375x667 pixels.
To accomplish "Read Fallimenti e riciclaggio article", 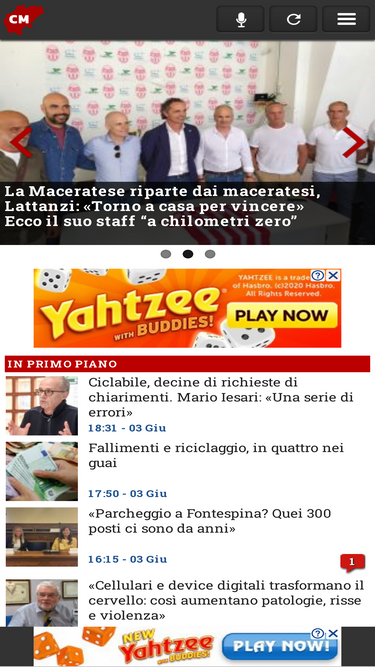I will pyautogui.click(x=216, y=456).
